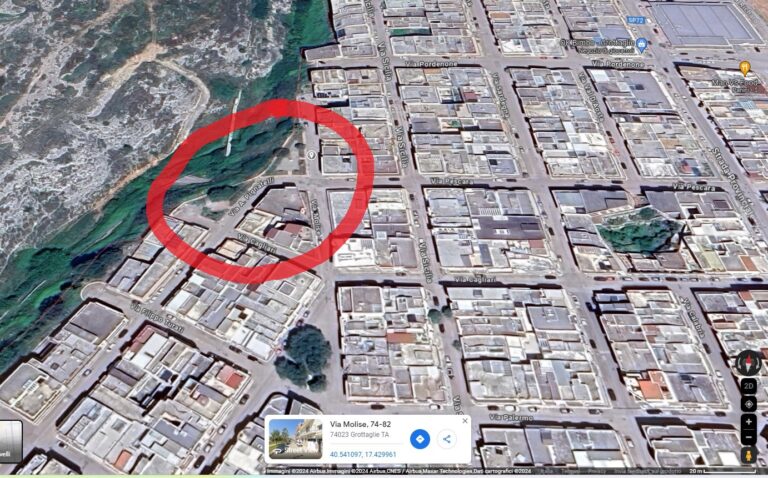The width and height of the screenshot is (768, 478).
Task: Share the Via Molise location
Action: [446, 439]
